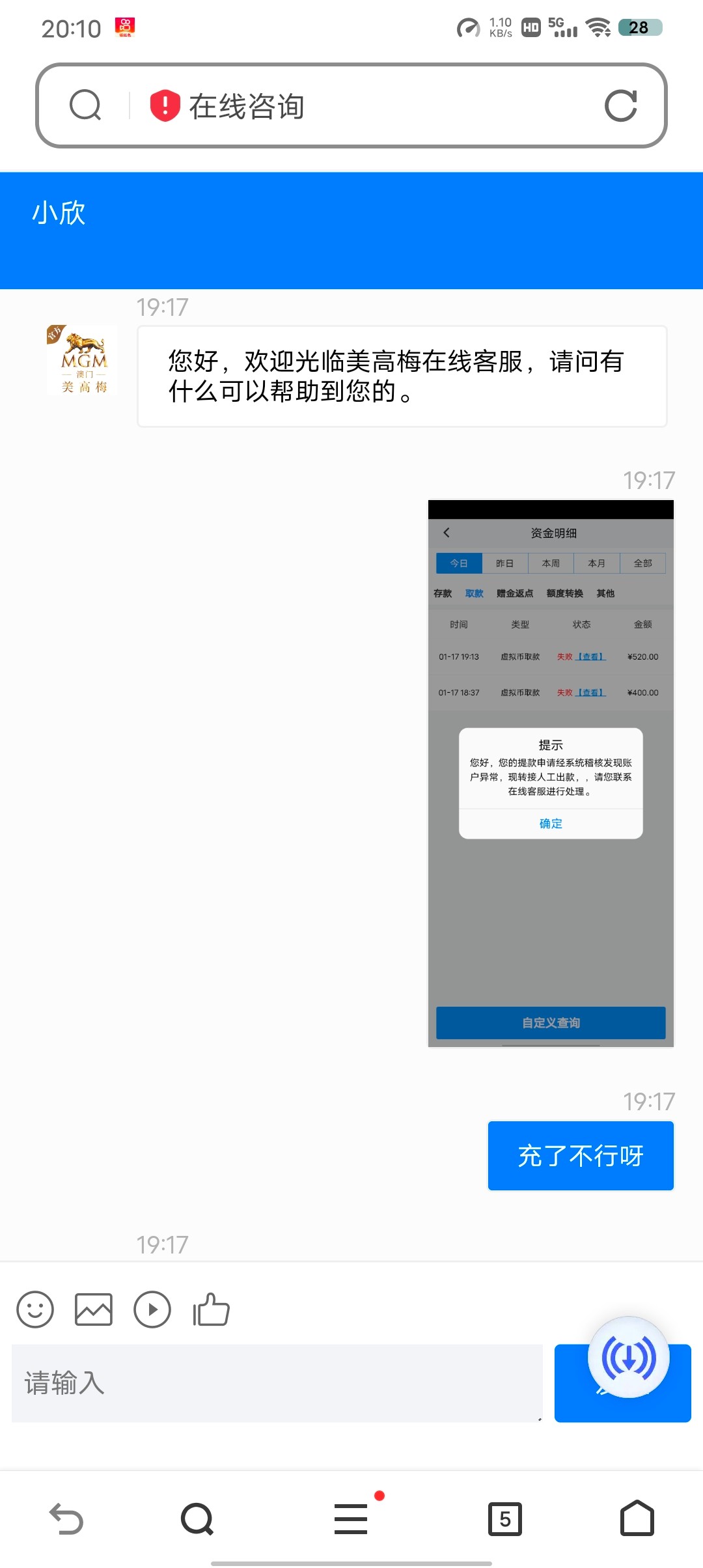Rate the service with thumbs up
703x1568 pixels.
click(211, 1309)
